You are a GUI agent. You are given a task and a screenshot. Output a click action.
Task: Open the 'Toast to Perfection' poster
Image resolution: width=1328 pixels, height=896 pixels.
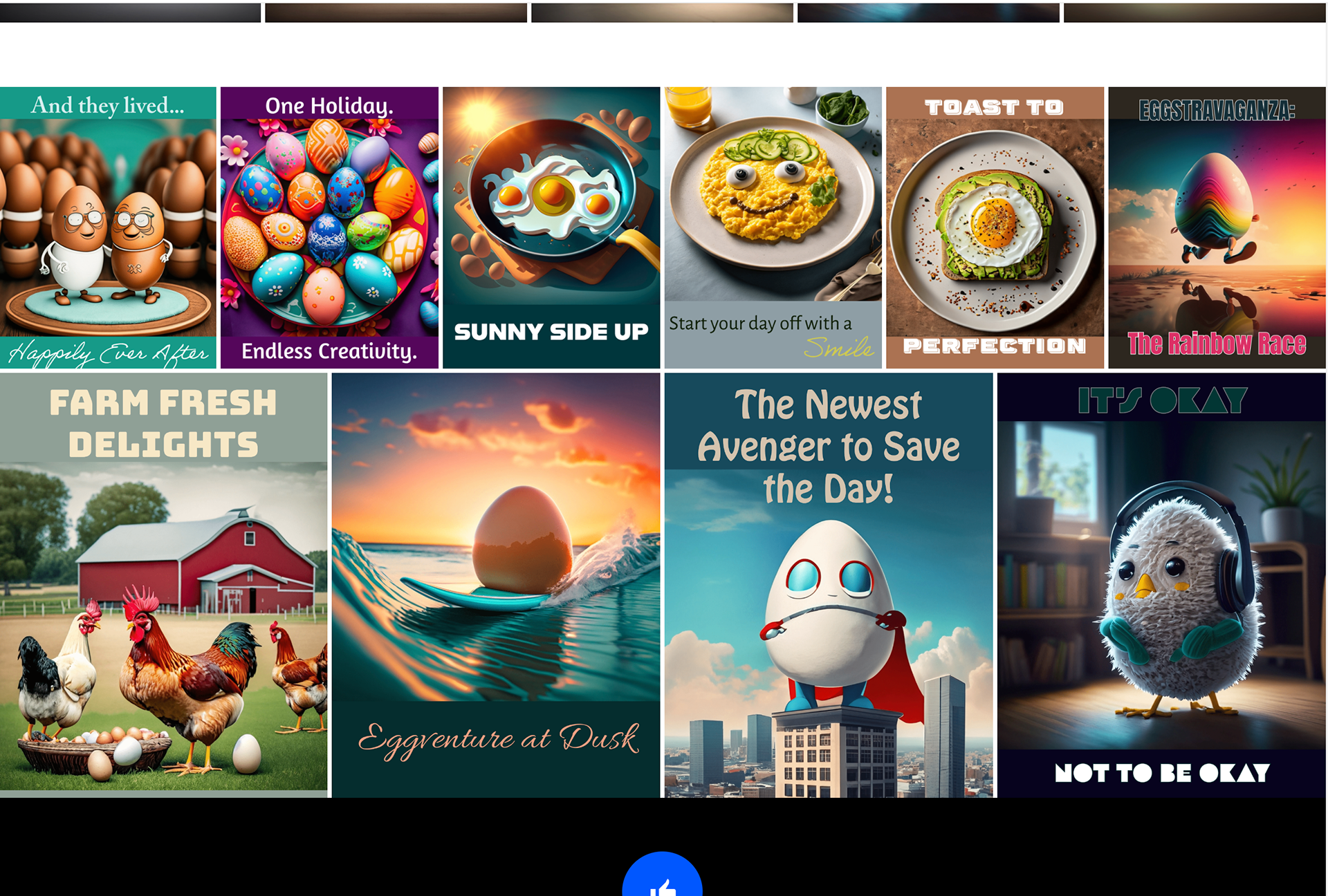coord(995,227)
